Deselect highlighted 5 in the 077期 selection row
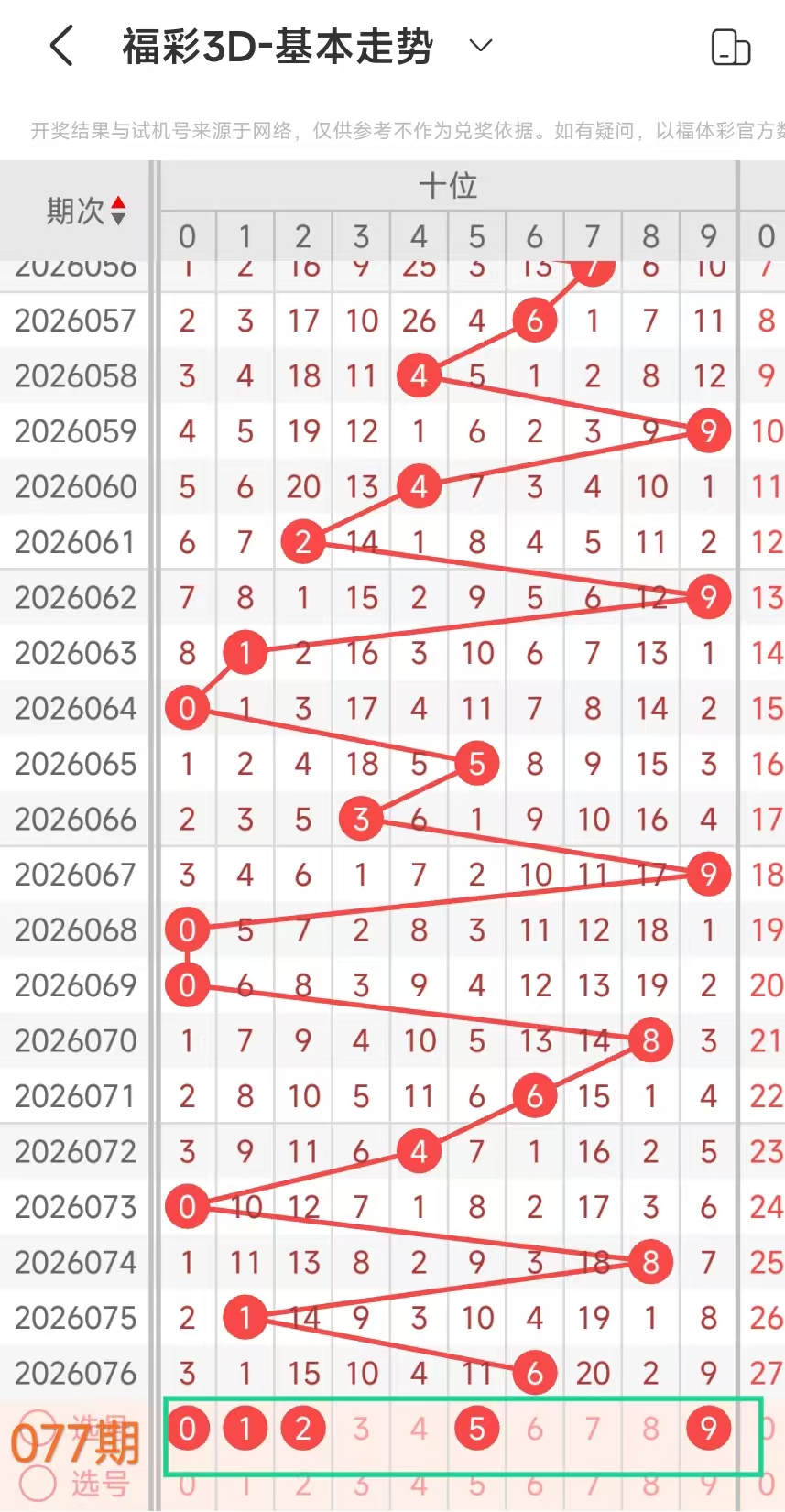This screenshot has height=1512, width=785. pos(476,1428)
